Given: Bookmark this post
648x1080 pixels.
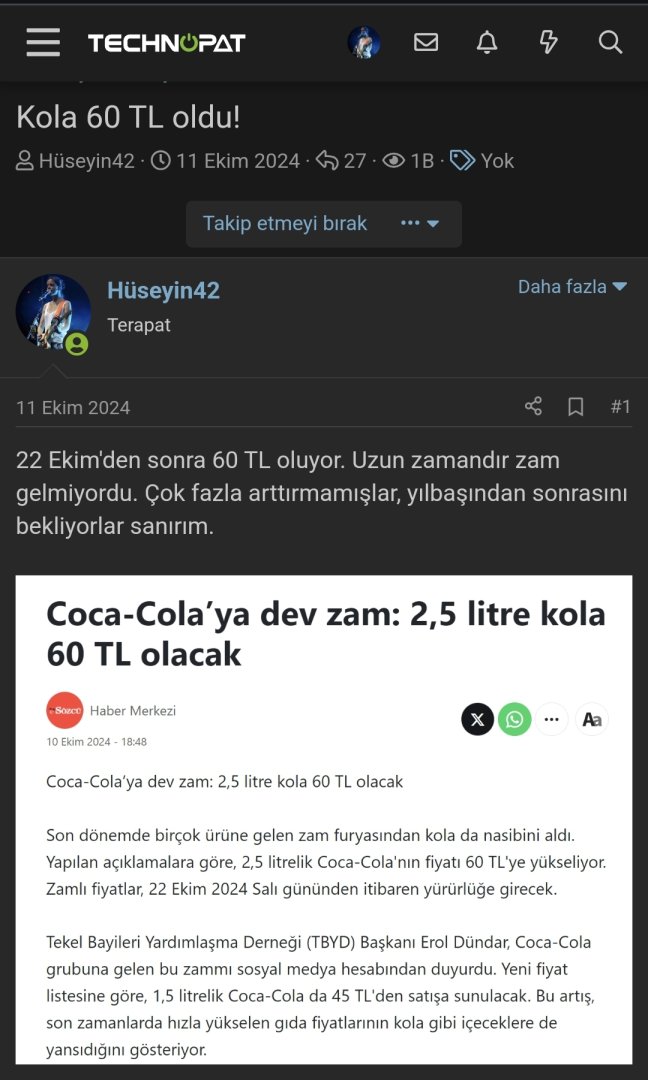Looking at the screenshot, I should [576, 406].
